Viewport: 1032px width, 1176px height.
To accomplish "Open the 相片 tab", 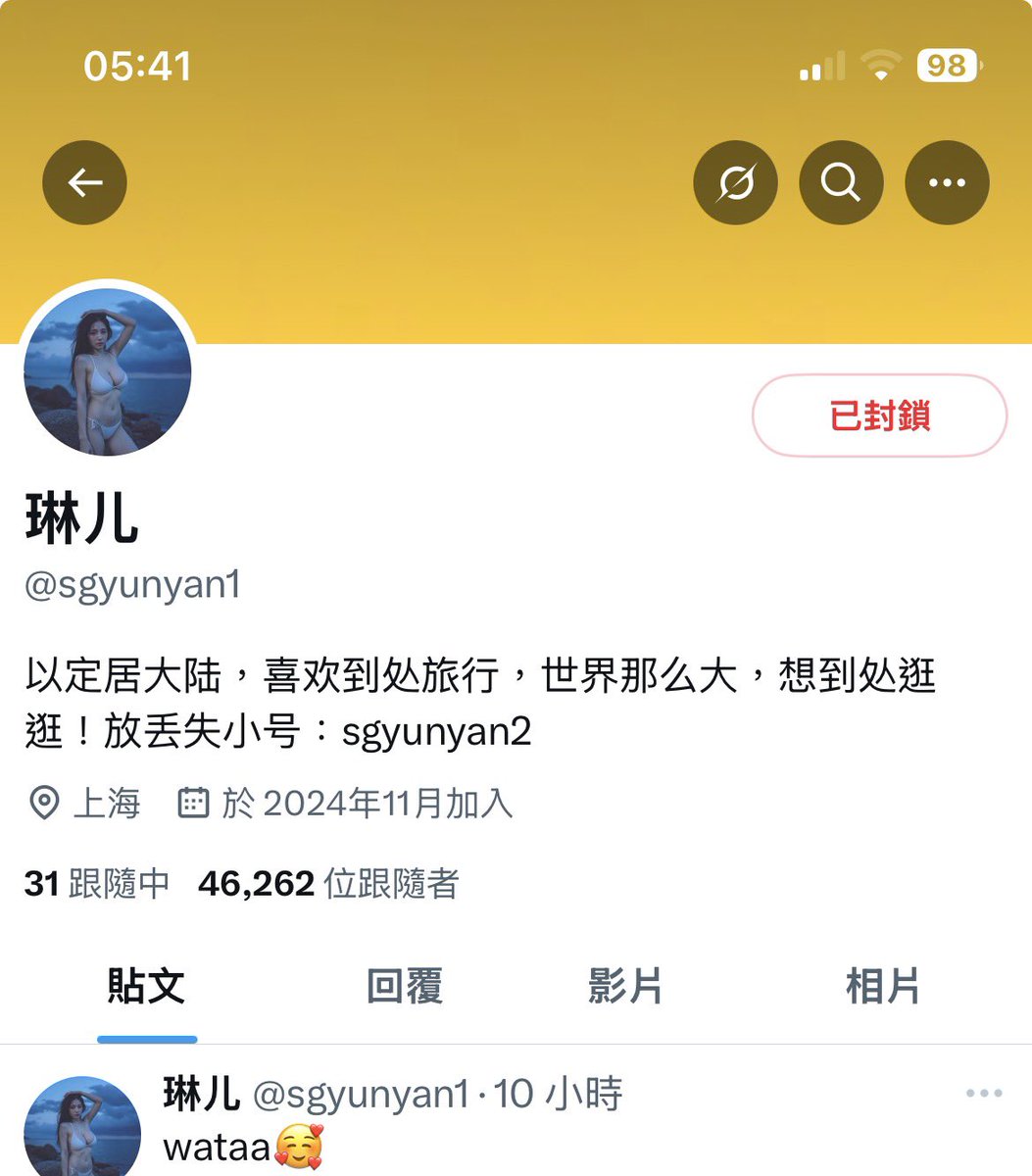I will 883,988.
